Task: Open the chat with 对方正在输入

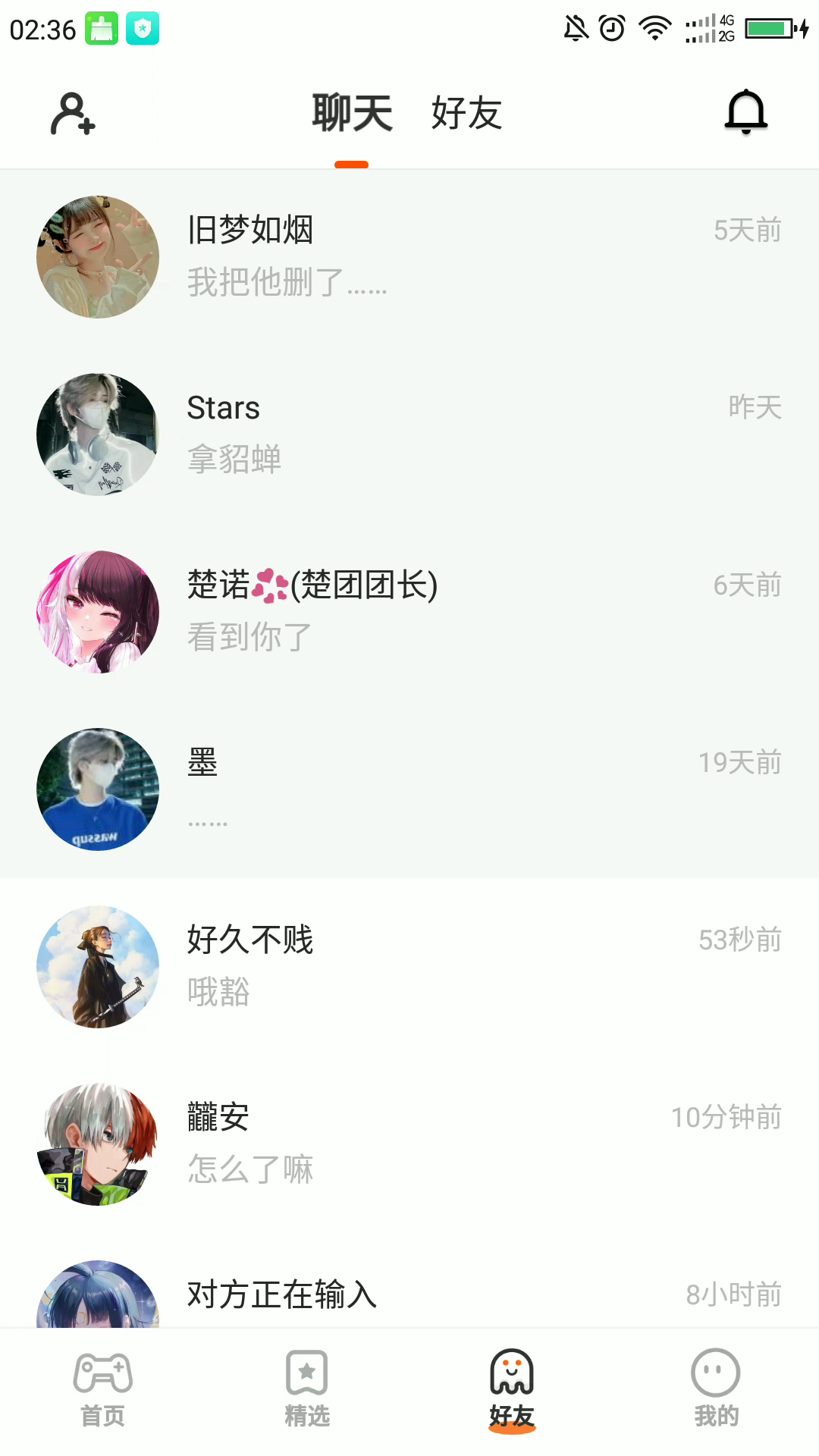Action: pos(409,1294)
